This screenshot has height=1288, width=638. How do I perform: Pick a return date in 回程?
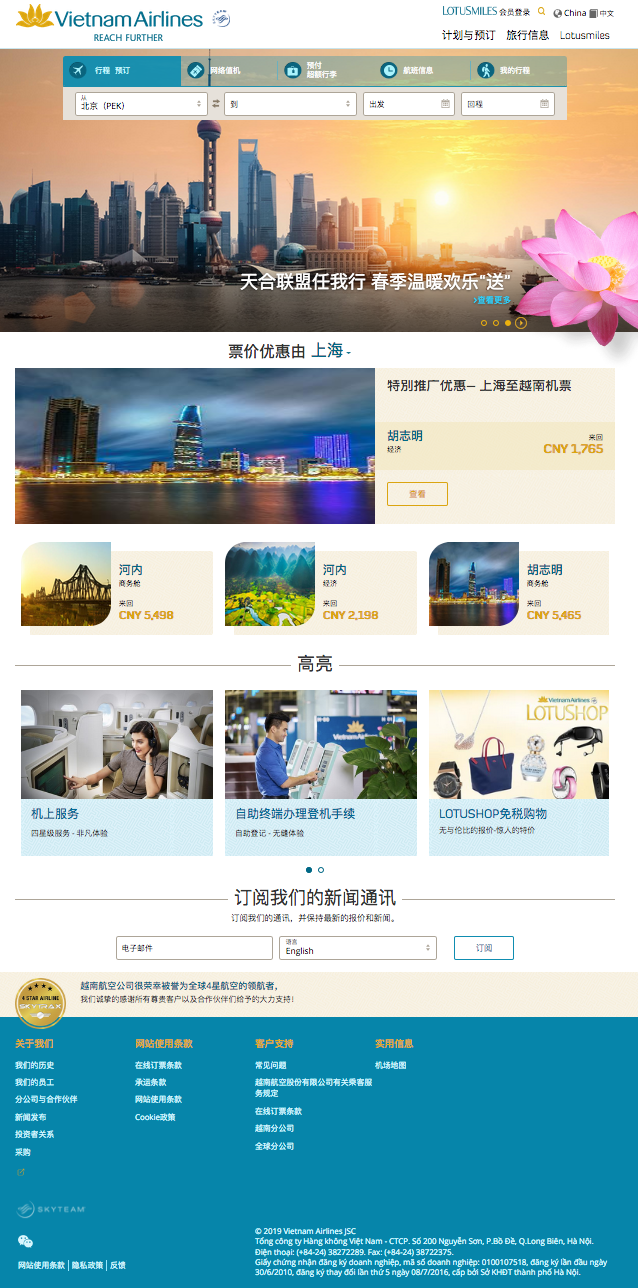tap(507, 104)
